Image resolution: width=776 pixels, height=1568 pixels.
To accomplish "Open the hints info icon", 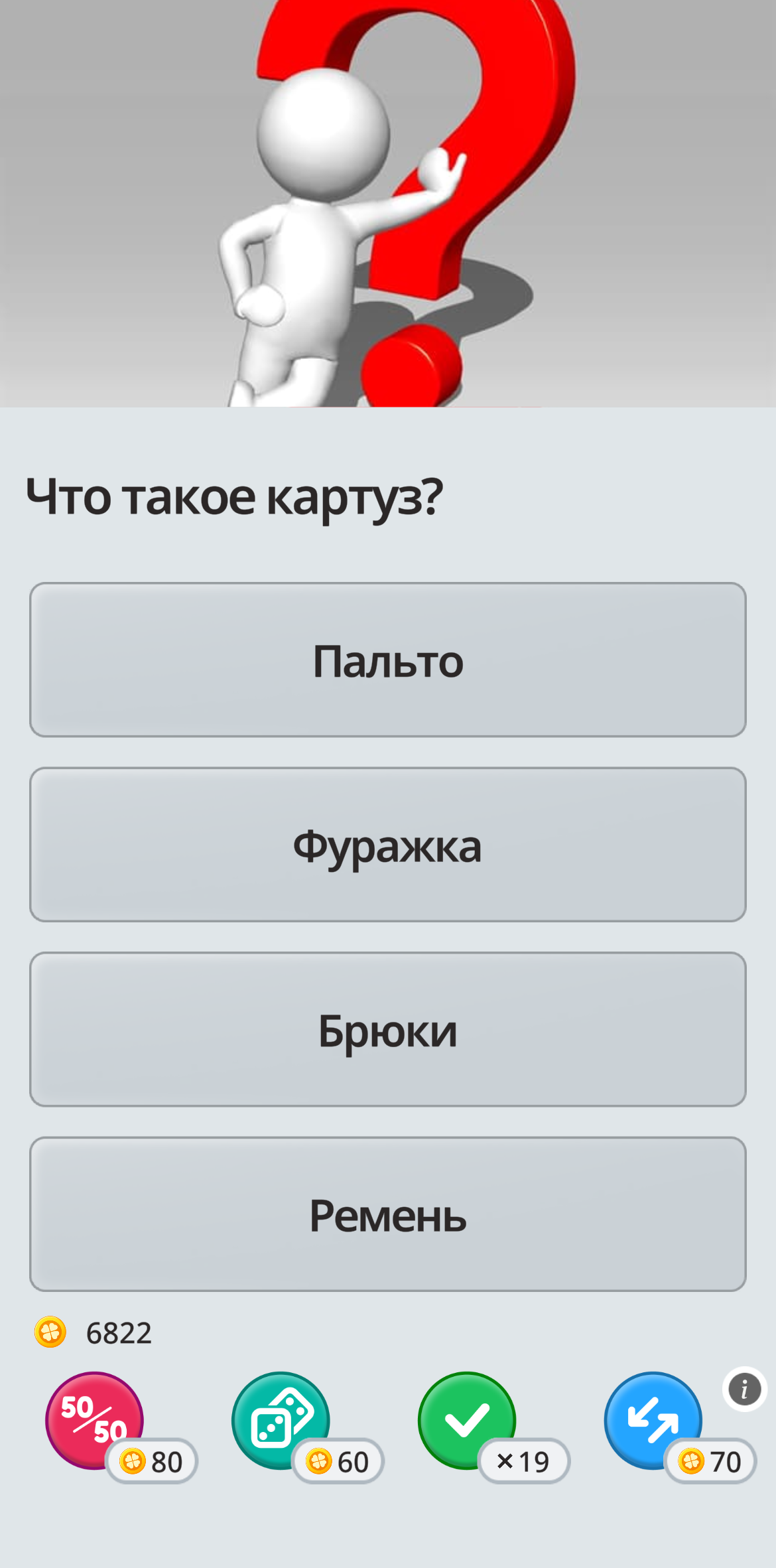I will pos(744,1388).
